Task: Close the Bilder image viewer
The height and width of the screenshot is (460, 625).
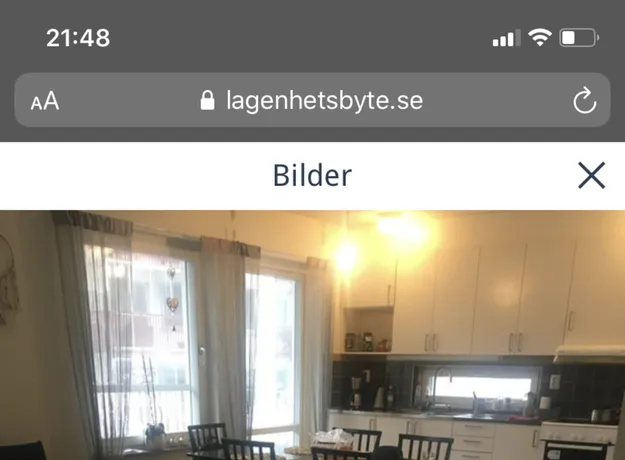Action: click(591, 176)
